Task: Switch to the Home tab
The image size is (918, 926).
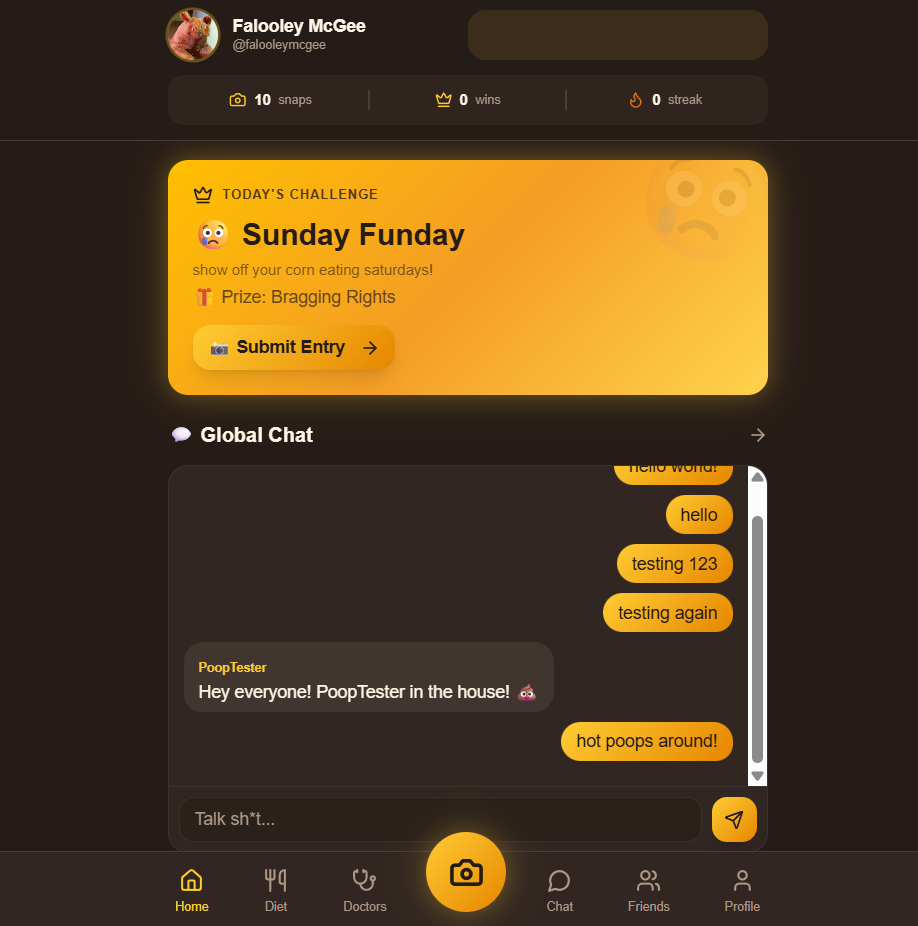Action: point(192,890)
